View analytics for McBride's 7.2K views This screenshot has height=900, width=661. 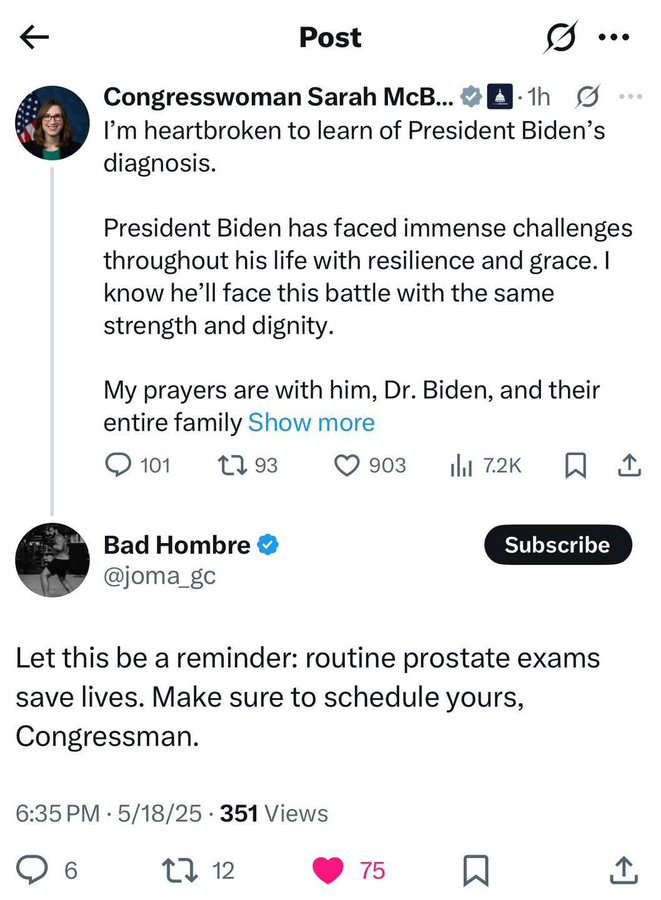tap(463, 465)
